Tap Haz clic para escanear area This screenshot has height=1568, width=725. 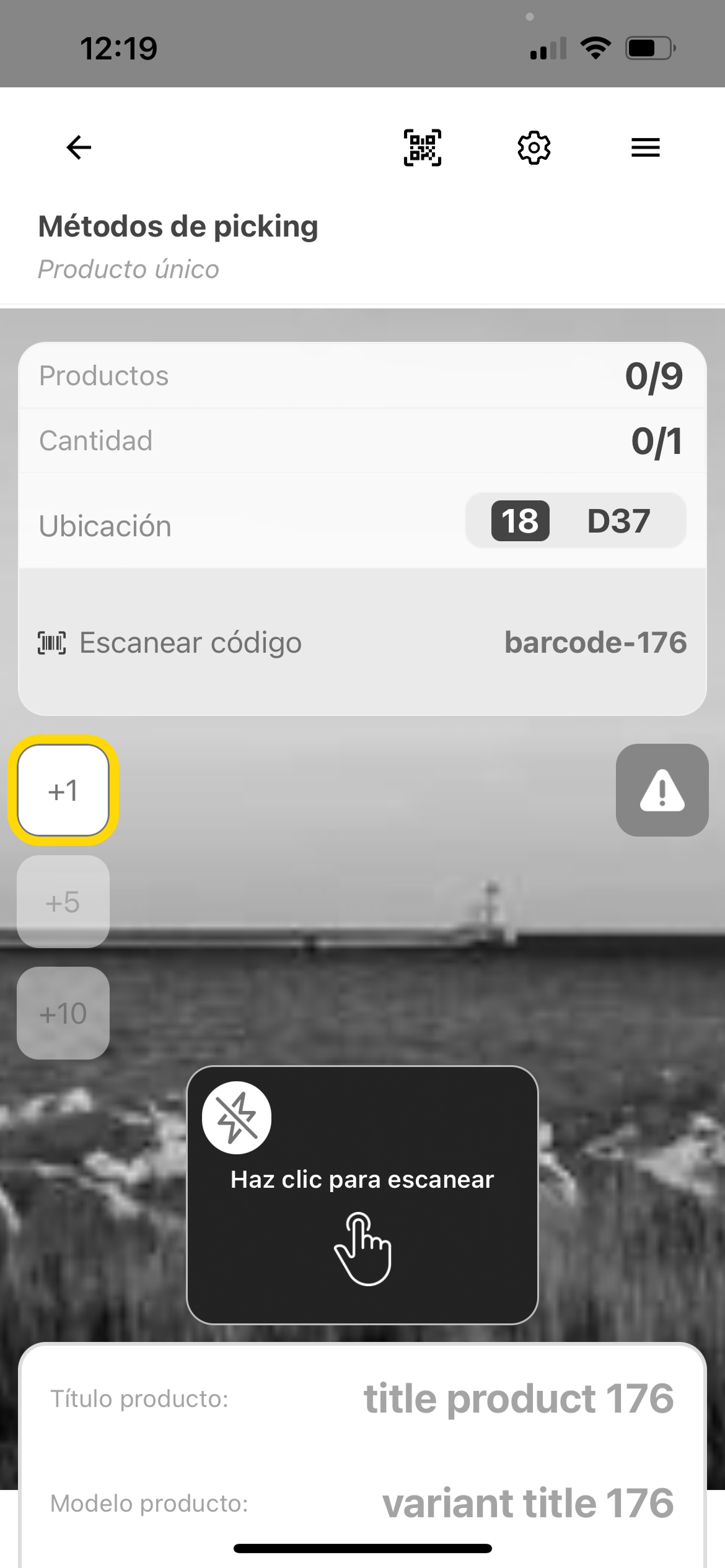(x=362, y=1178)
